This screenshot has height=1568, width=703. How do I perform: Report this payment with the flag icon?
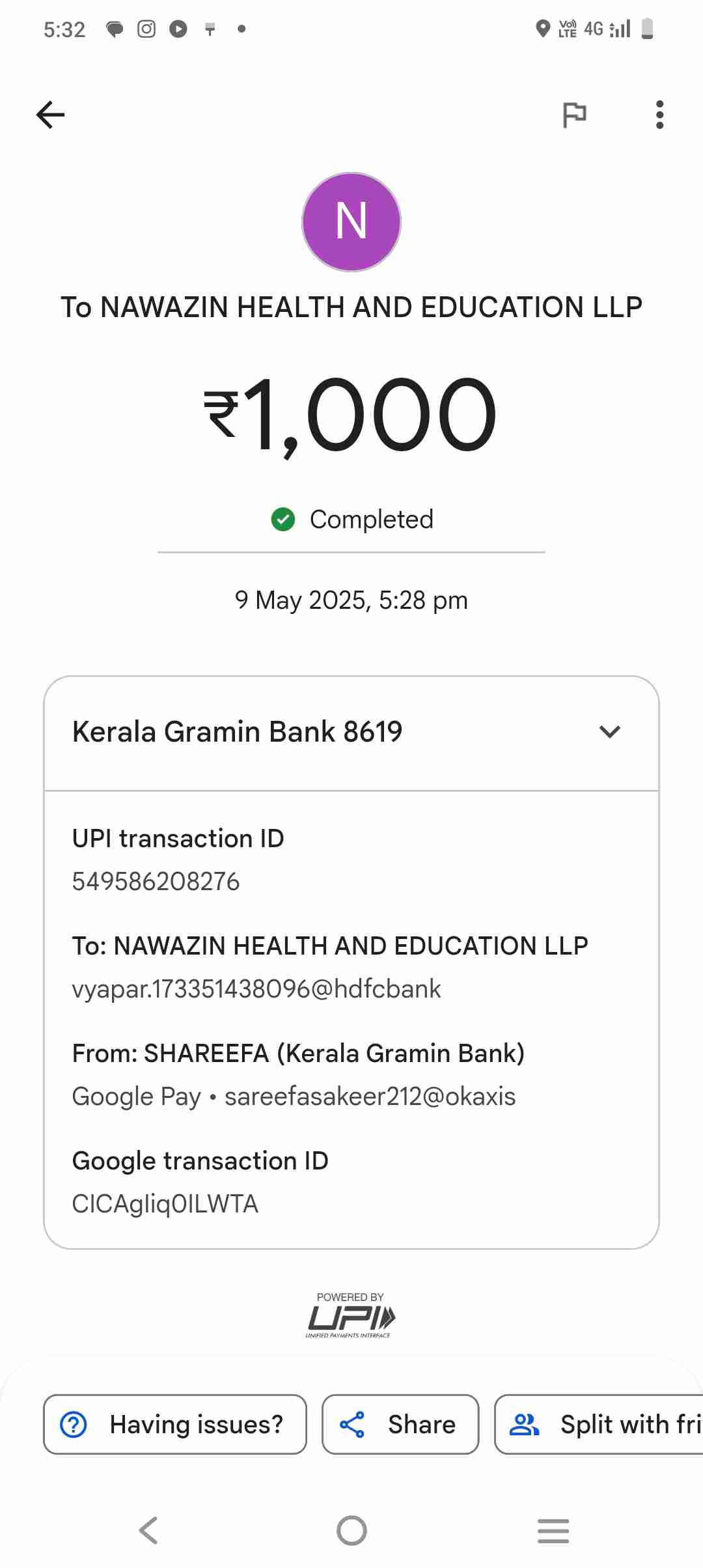pos(574,115)
